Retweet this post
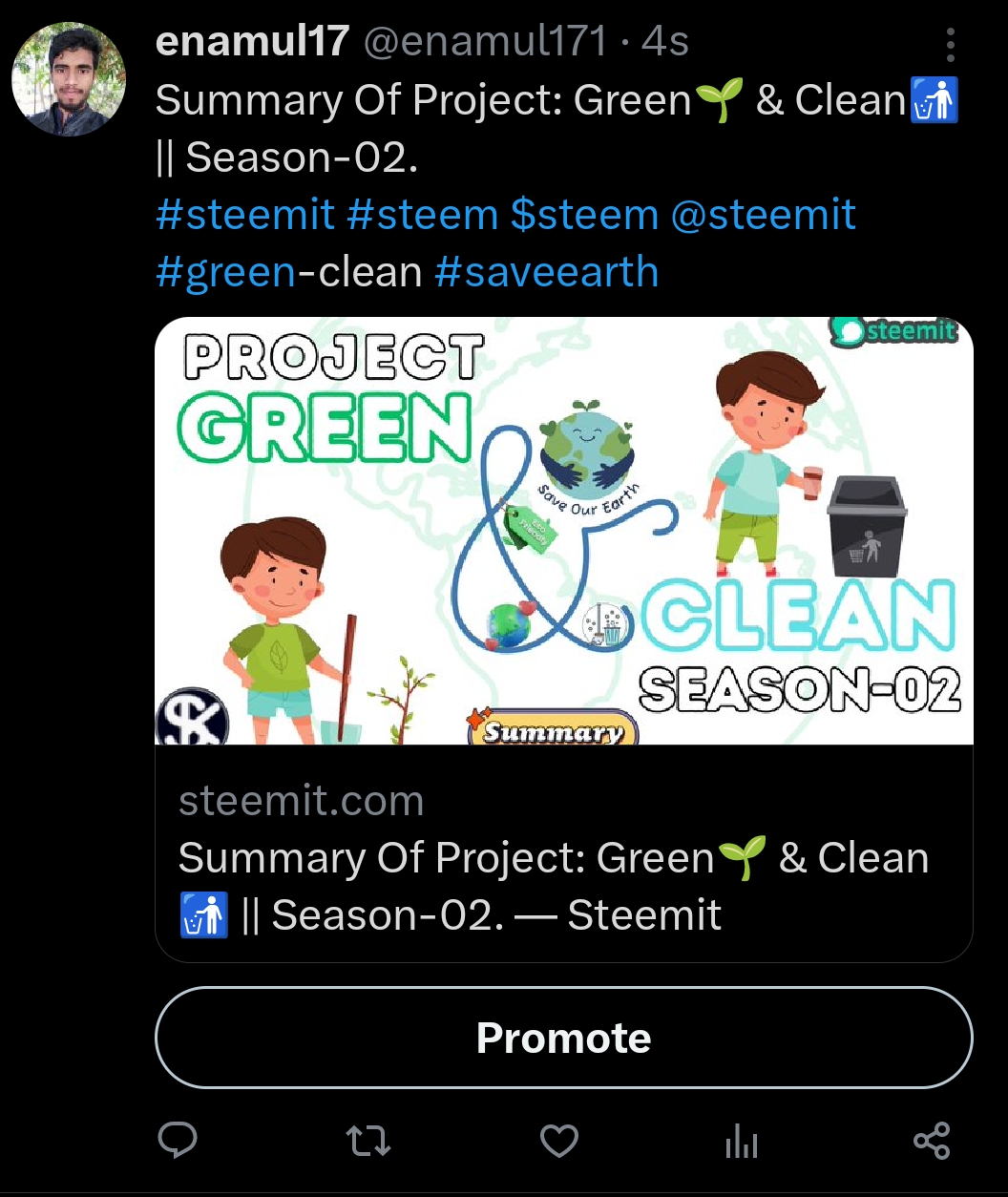Viewport: 1008px width, 1197px height. [x=367, y=1141]
